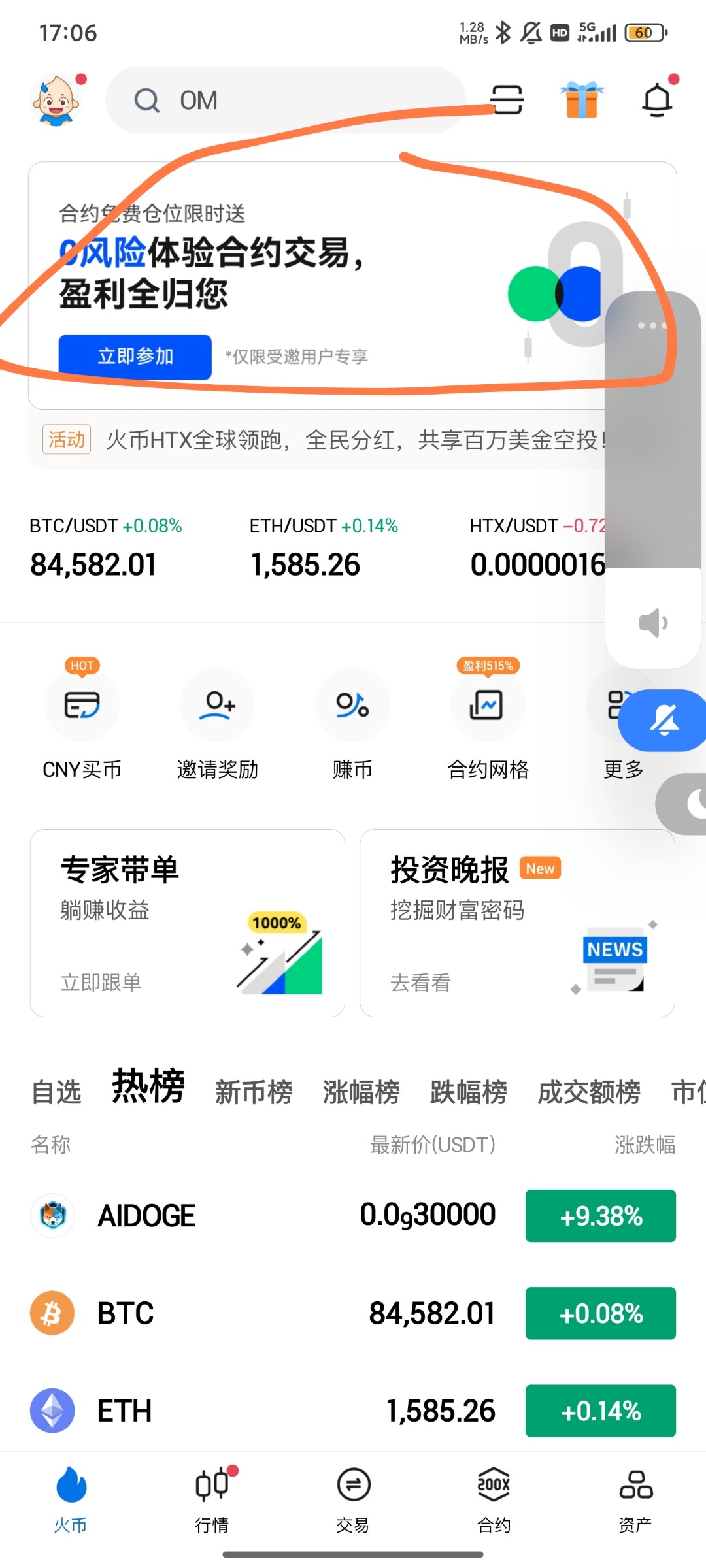Open the 投资晚报 card
The width and height of the screenshot is (706, 1568).
pos(517,923)
